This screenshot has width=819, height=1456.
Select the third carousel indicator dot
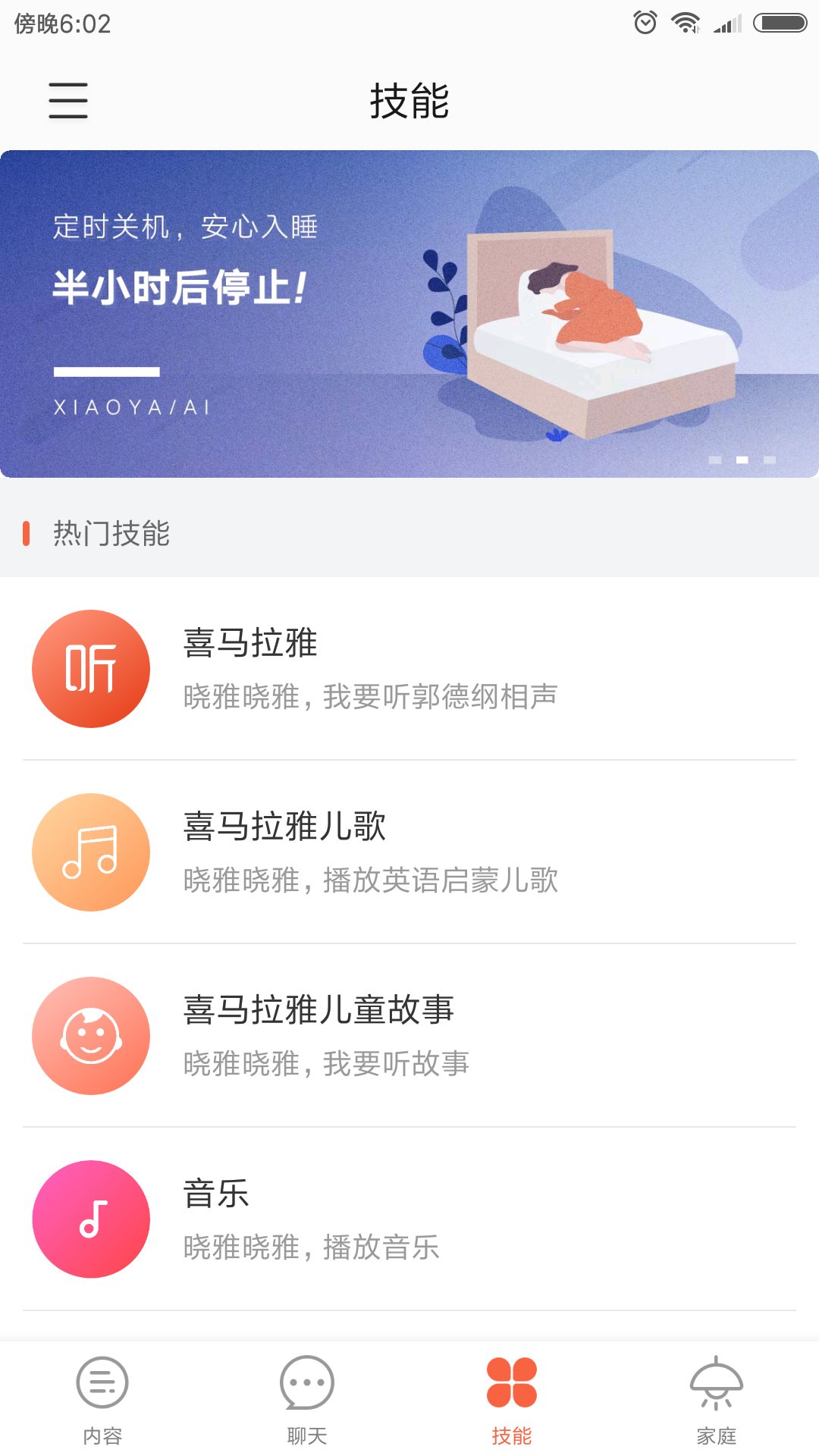tap(769, 459)
